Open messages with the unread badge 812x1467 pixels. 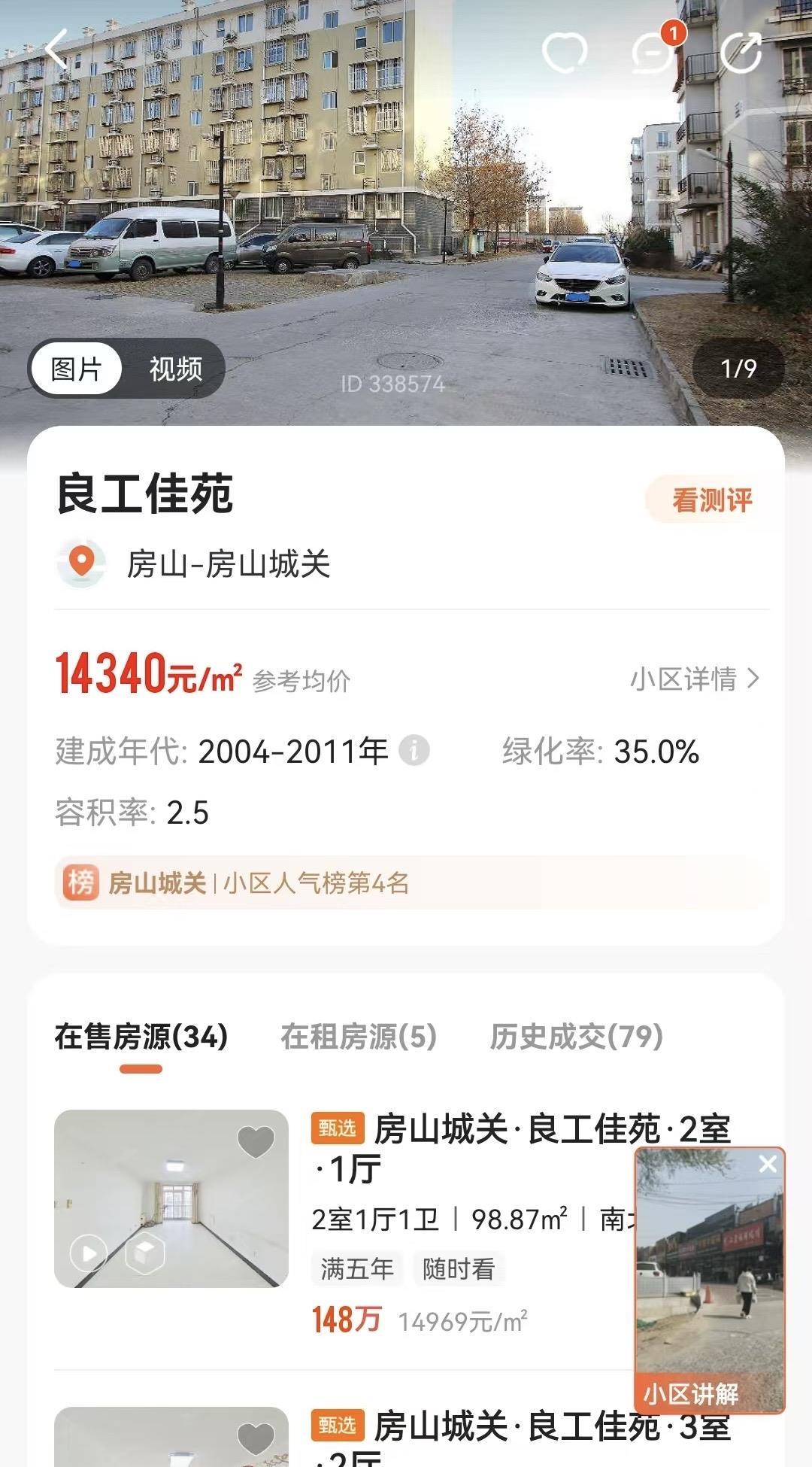click(x=651, y=53)
